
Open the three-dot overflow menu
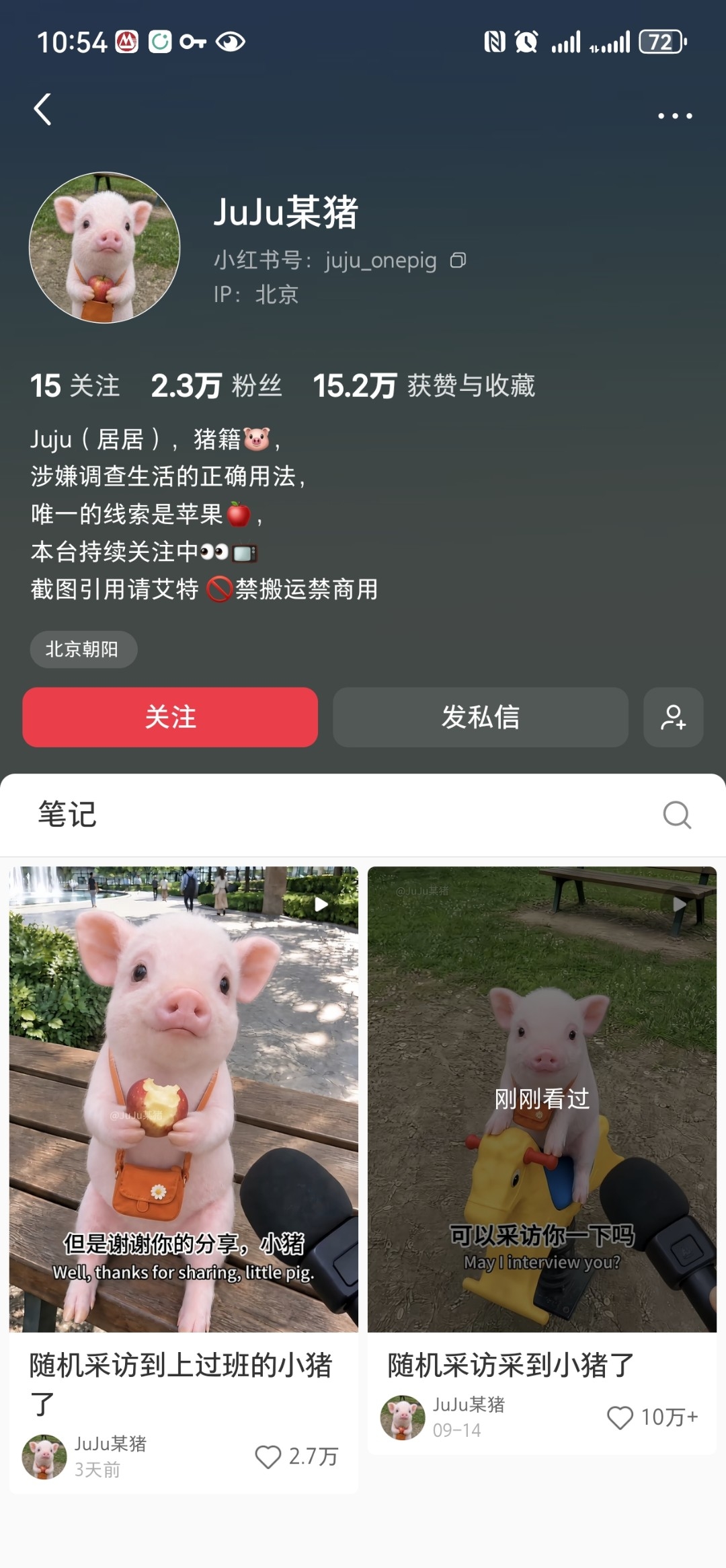[674, 116]
